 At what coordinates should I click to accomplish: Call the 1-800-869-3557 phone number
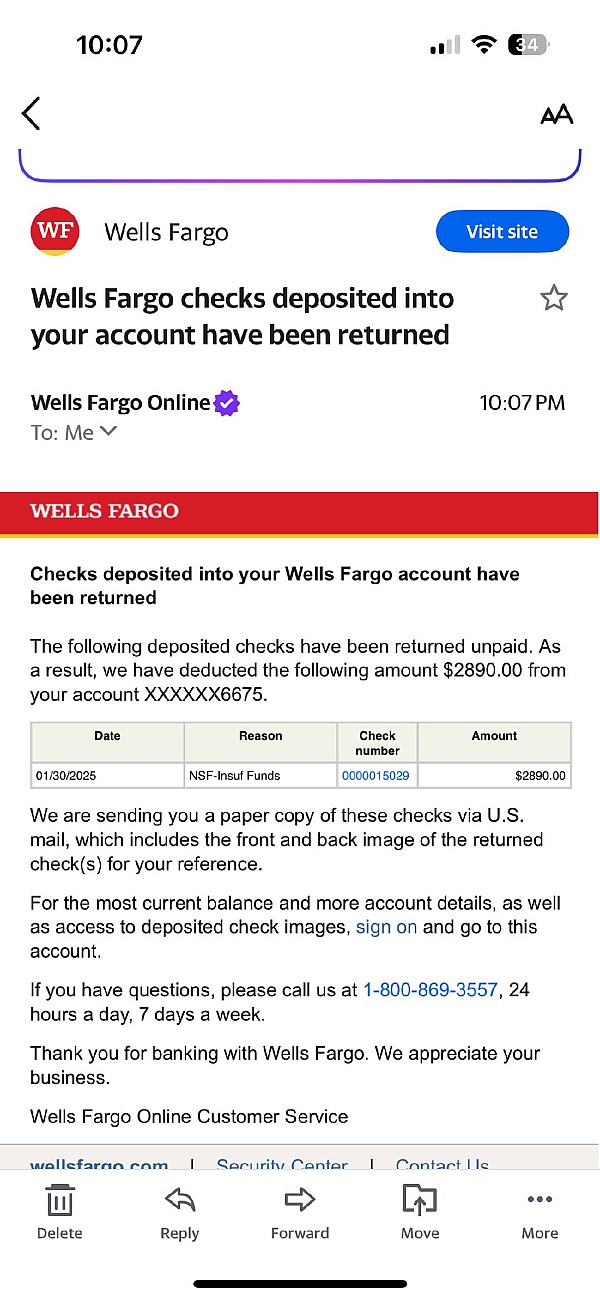coord(430,990)
